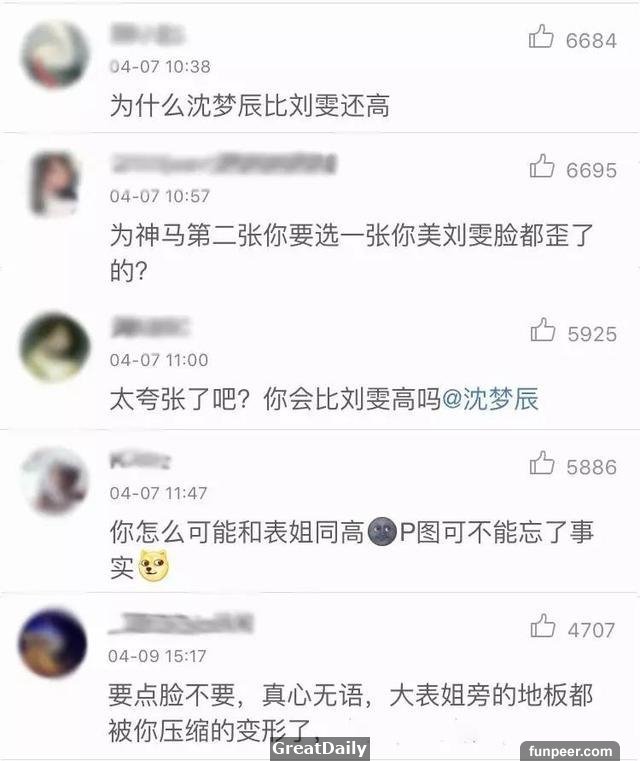This screenshot has height=761, width=640.
Task: Open avatar of the 04-09 15:17 commenter
Action: click(x=54, y=642)
